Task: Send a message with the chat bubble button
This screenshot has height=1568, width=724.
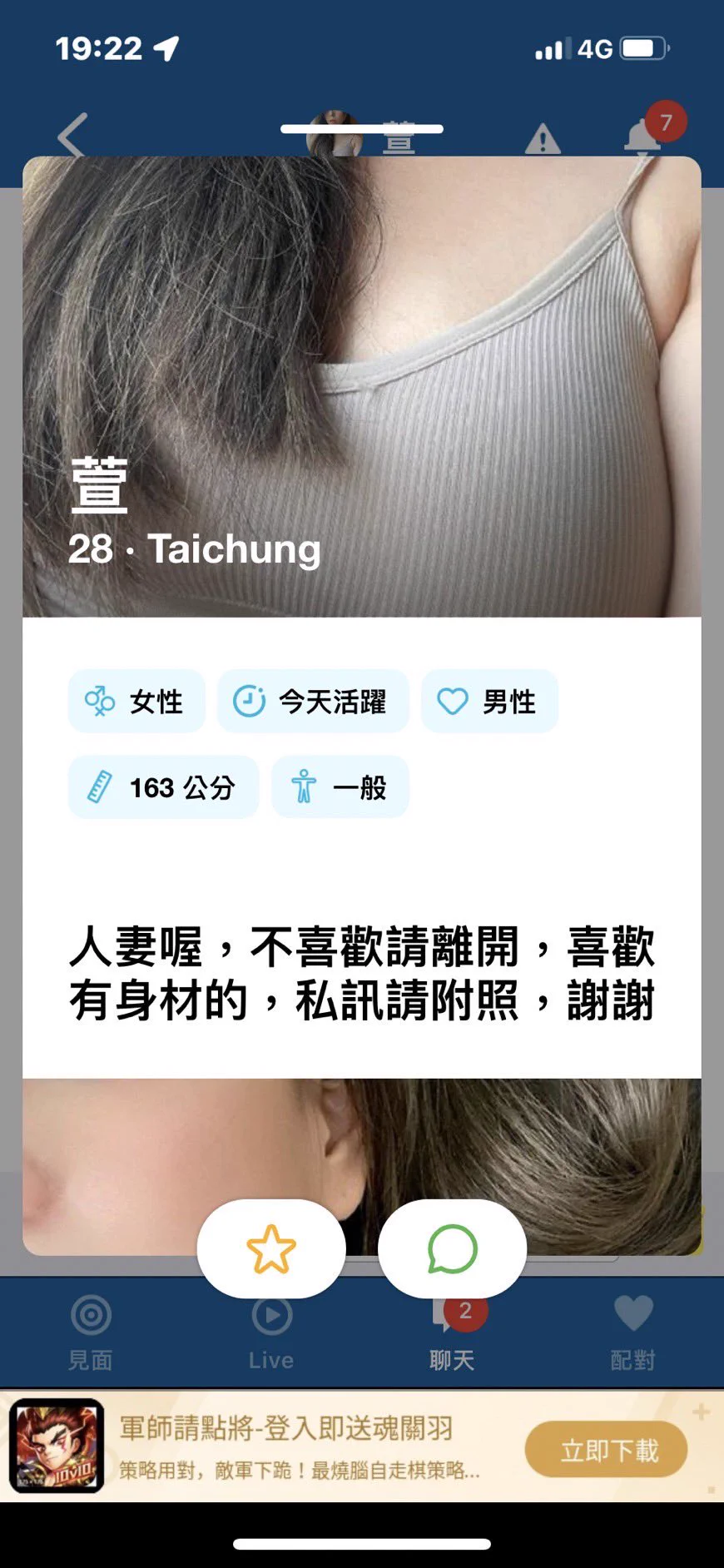Action: pyautogui.click(x=452, y=1248)
